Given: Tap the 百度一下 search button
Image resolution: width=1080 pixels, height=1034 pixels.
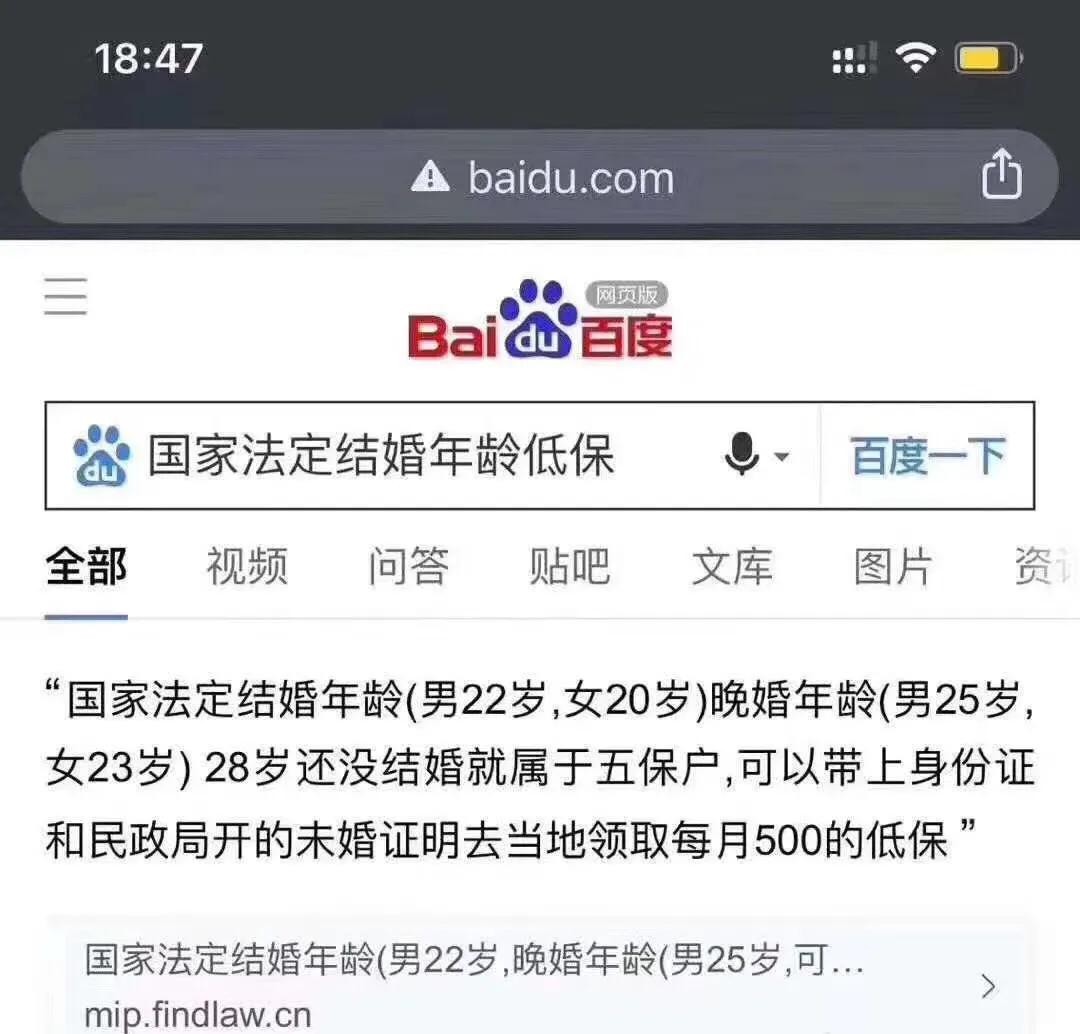Looking at the screenshot, I should (x=927, y=457).
